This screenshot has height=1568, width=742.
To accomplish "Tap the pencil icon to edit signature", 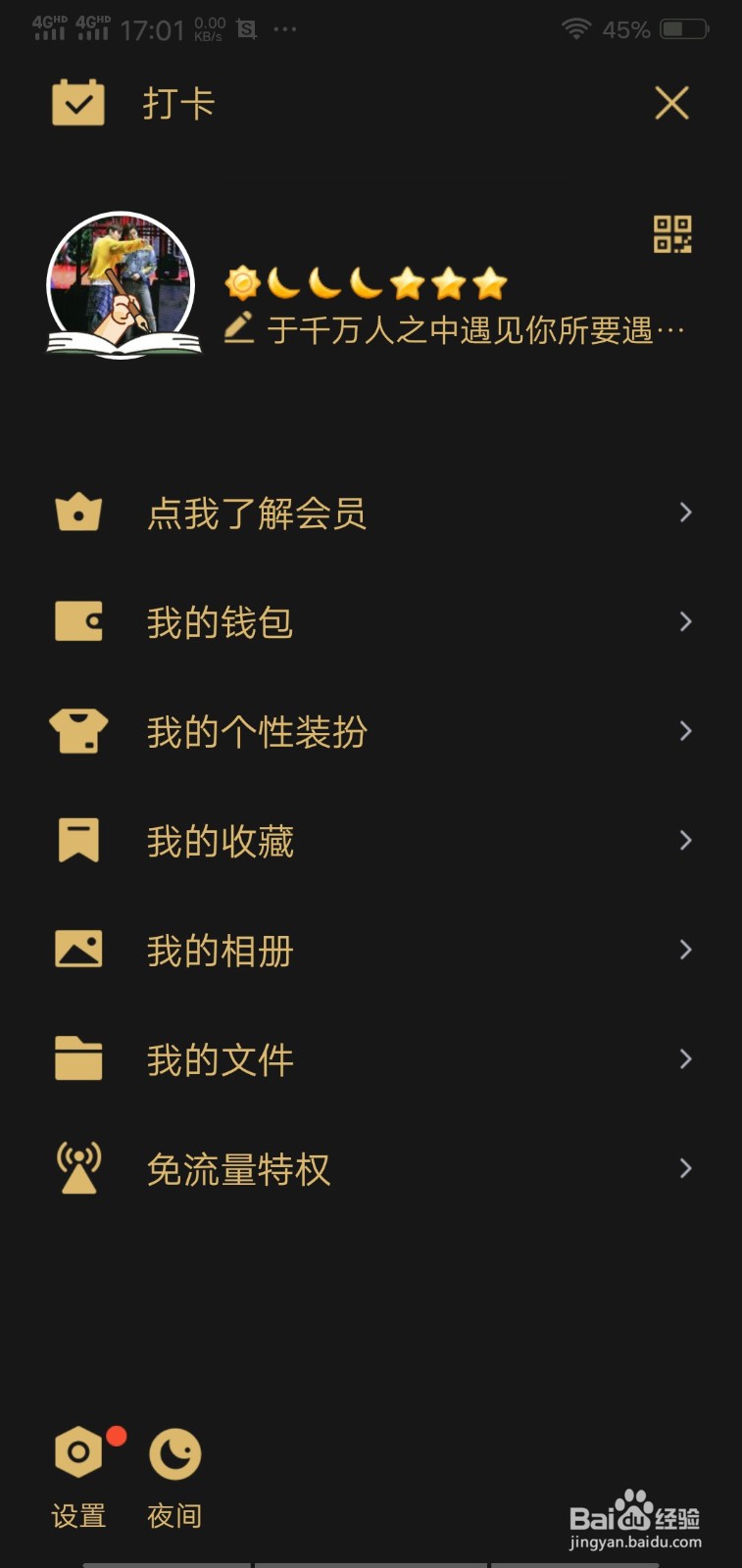I will click(238, 329).
